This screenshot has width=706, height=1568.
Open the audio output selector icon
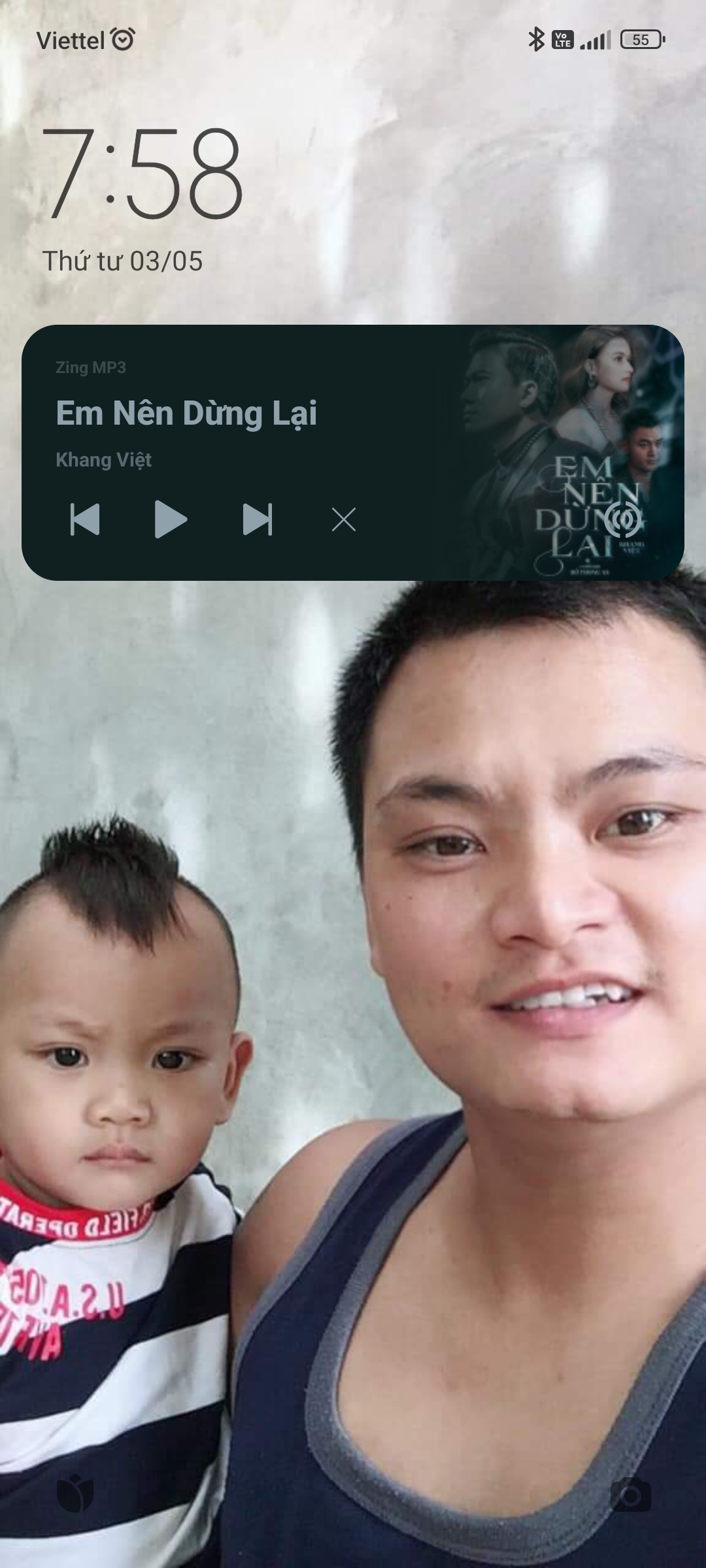click(x=622, y=519)
